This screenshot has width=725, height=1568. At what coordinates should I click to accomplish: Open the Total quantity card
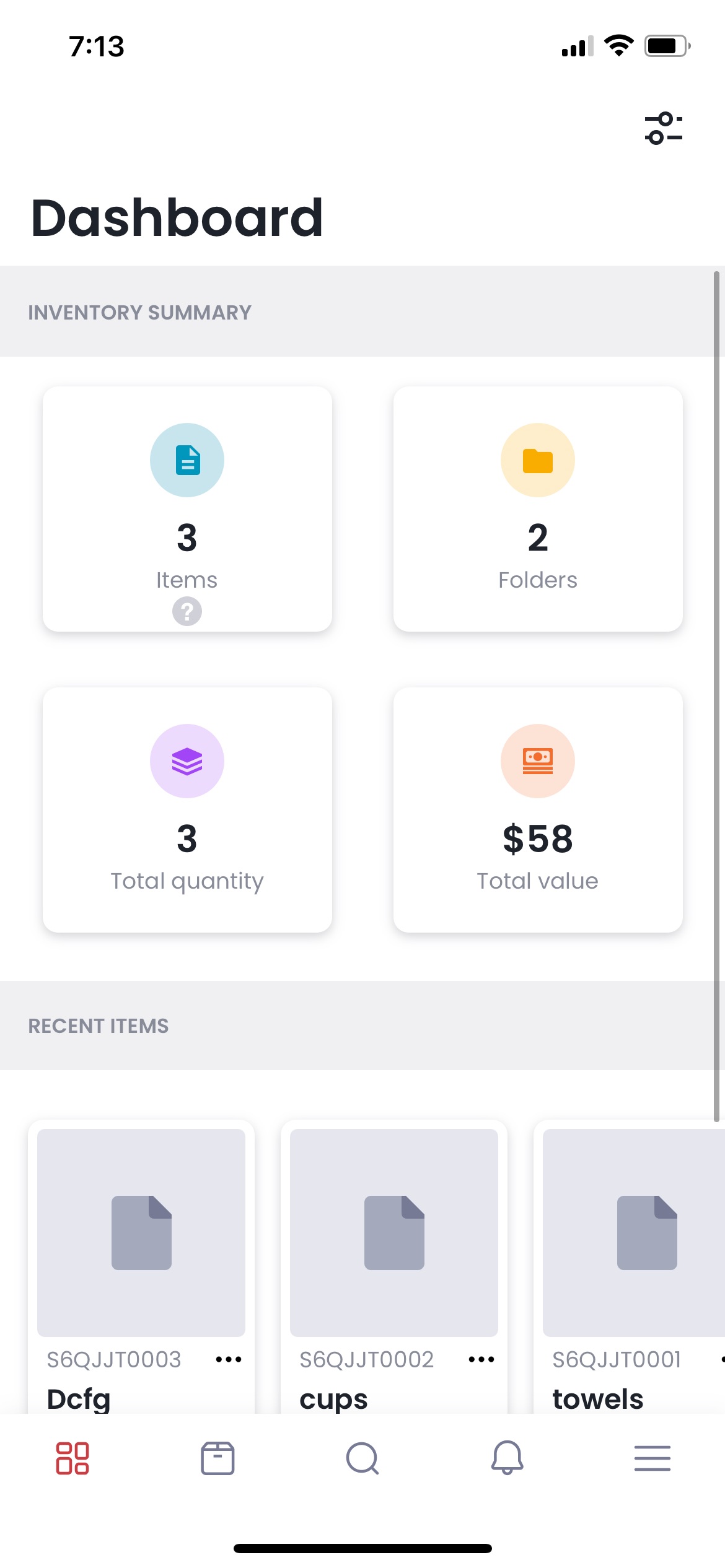click(x=187, y=809)
